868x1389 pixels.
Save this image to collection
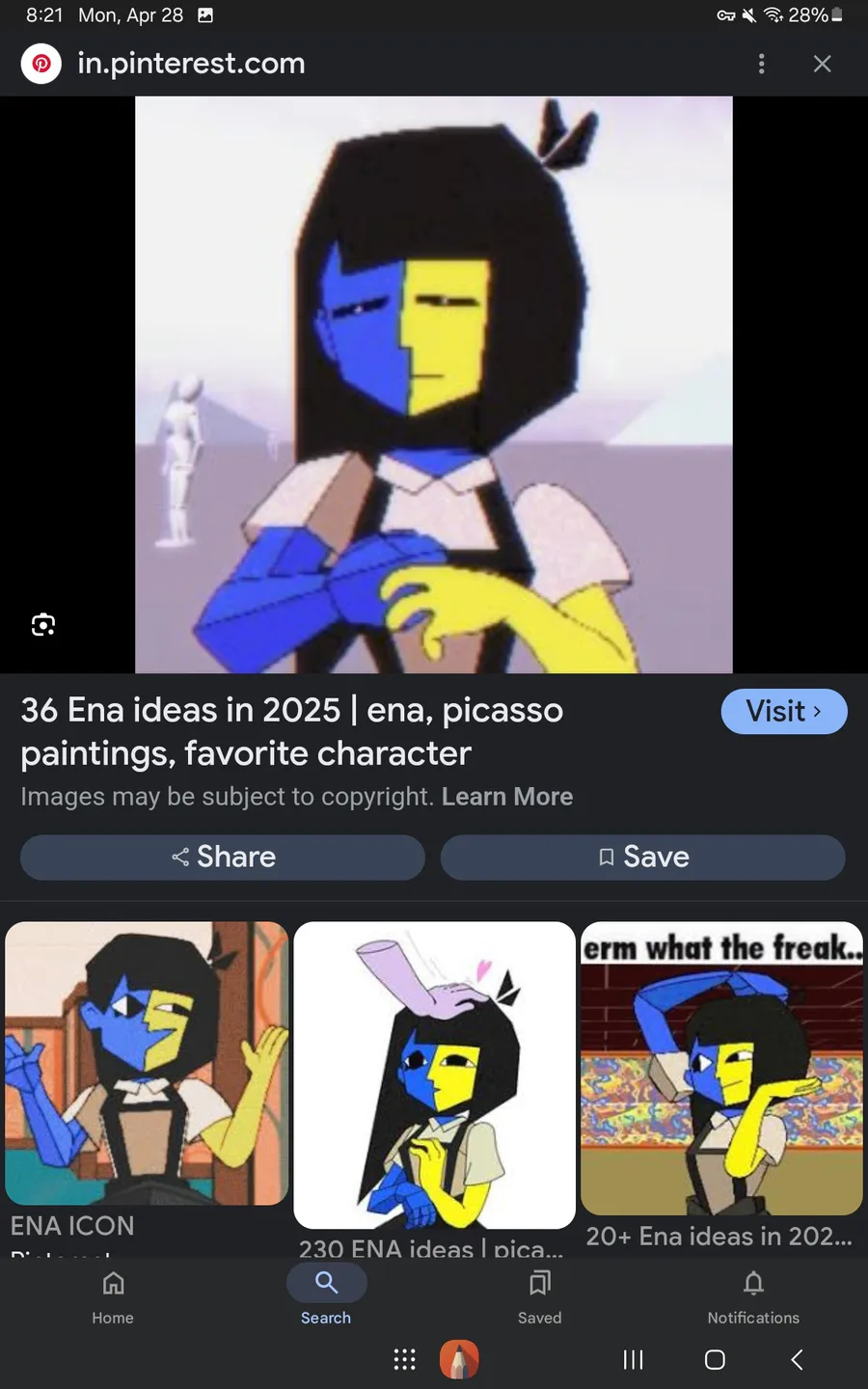642,857
